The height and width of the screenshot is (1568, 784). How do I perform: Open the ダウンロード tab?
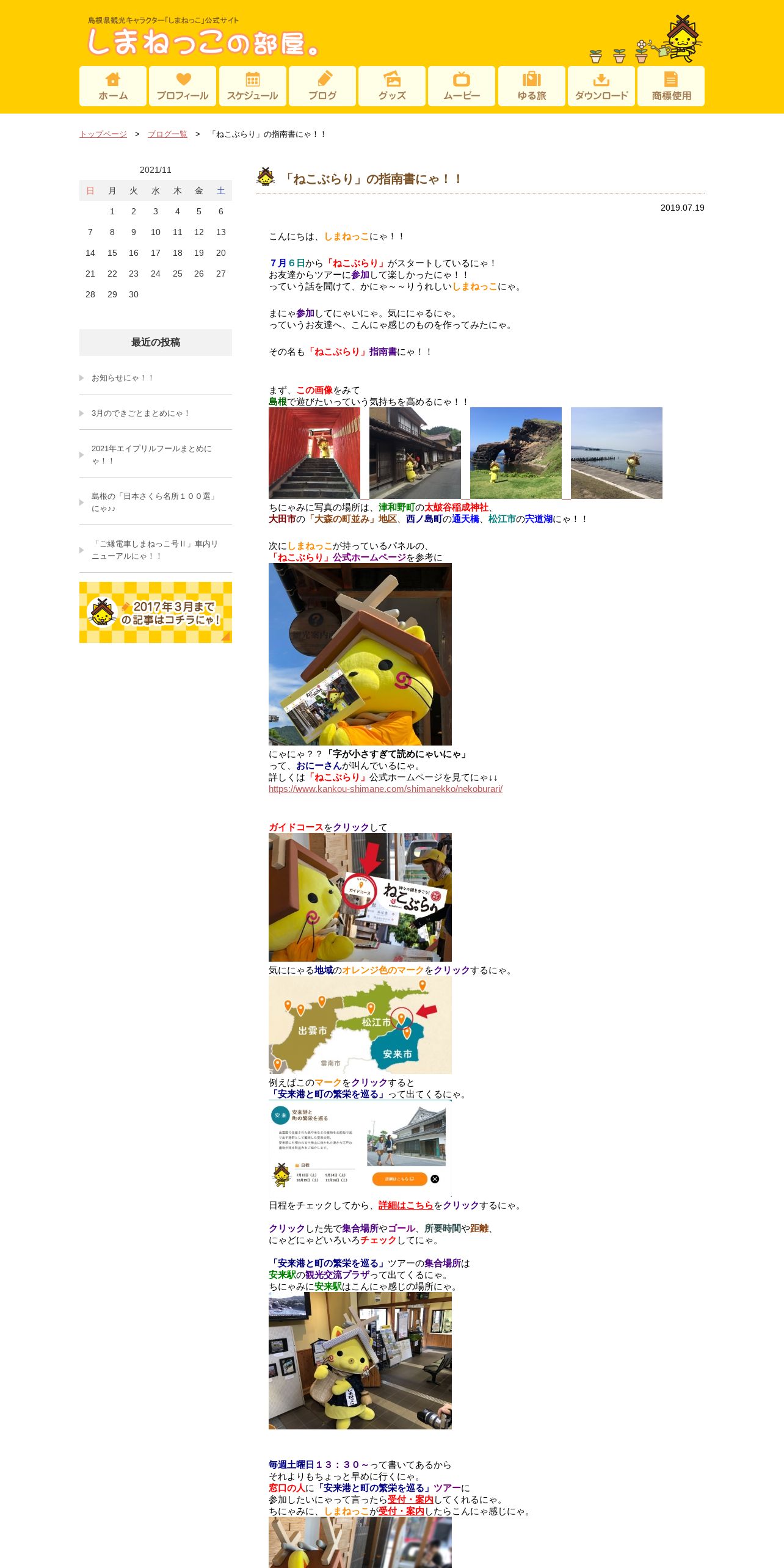click(x=601, y=86)
